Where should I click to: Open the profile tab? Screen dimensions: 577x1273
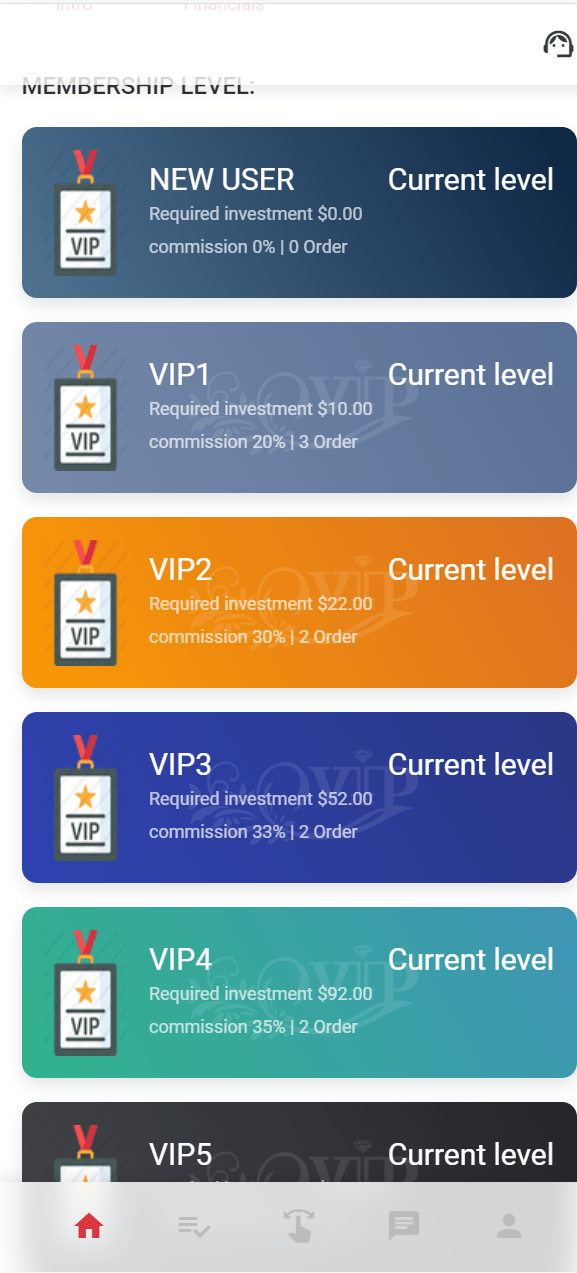click(x=509, y=1226)
